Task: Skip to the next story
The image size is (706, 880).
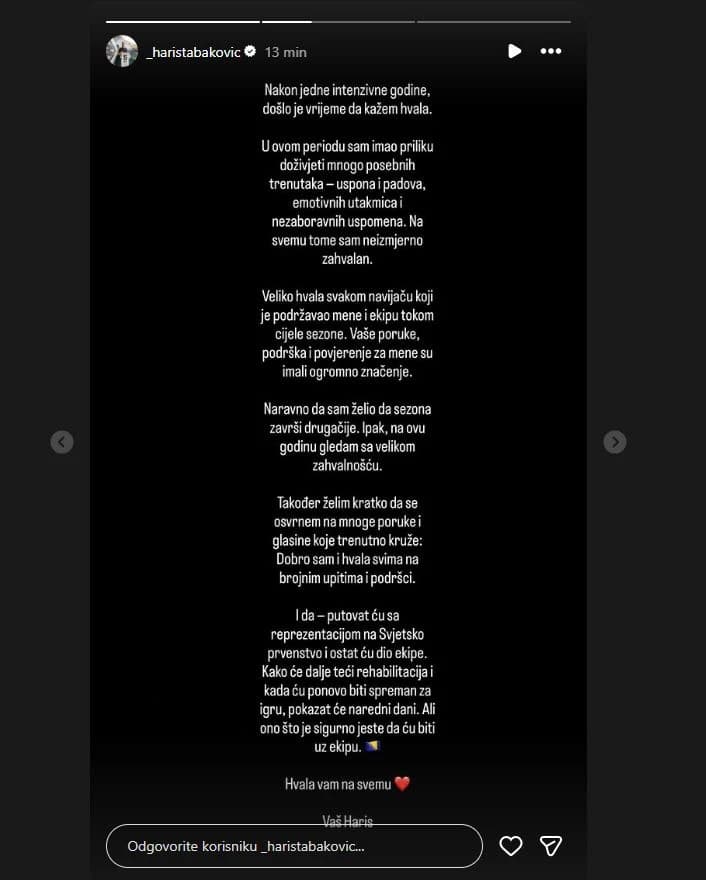Action: tap(615, 442)
